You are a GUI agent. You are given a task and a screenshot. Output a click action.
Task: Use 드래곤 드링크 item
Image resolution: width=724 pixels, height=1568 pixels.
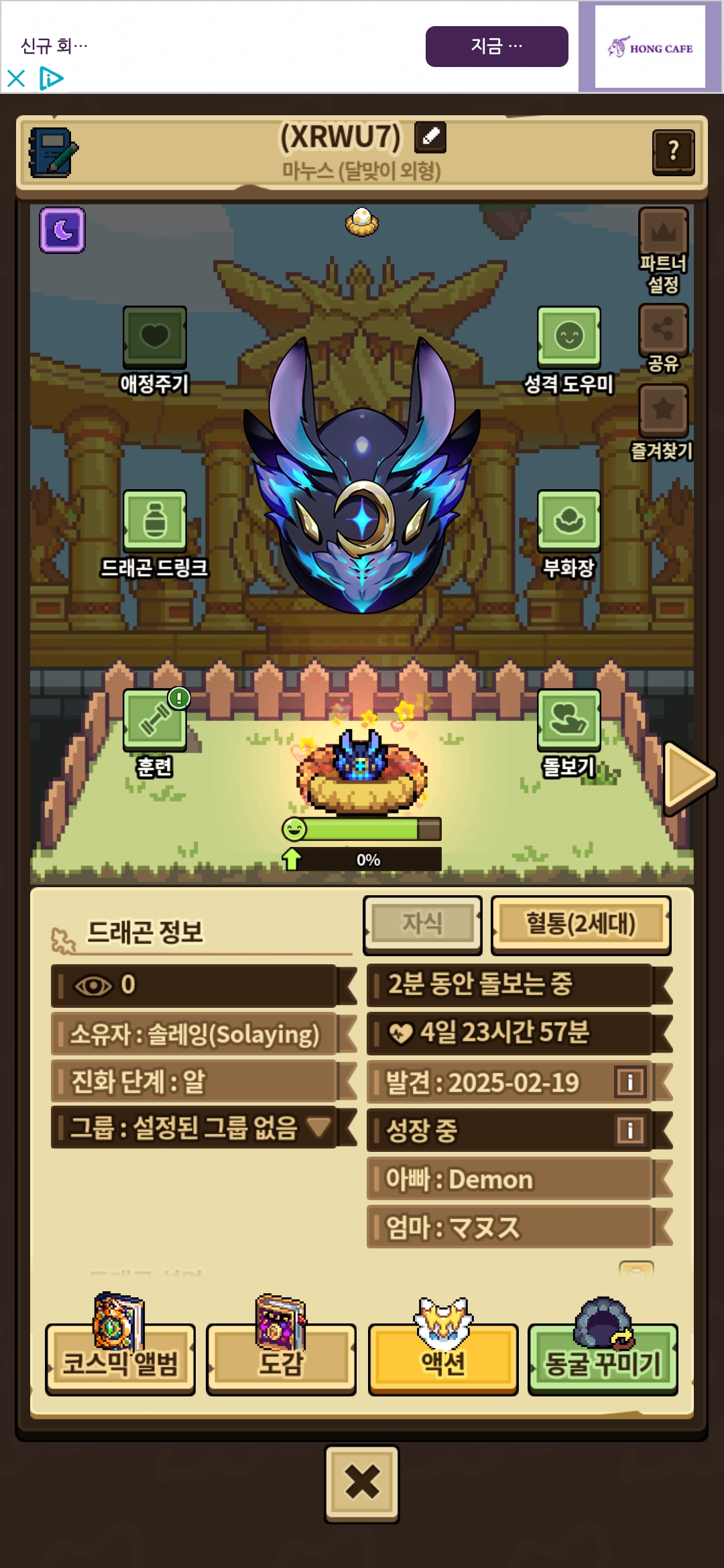pos(154,521)
